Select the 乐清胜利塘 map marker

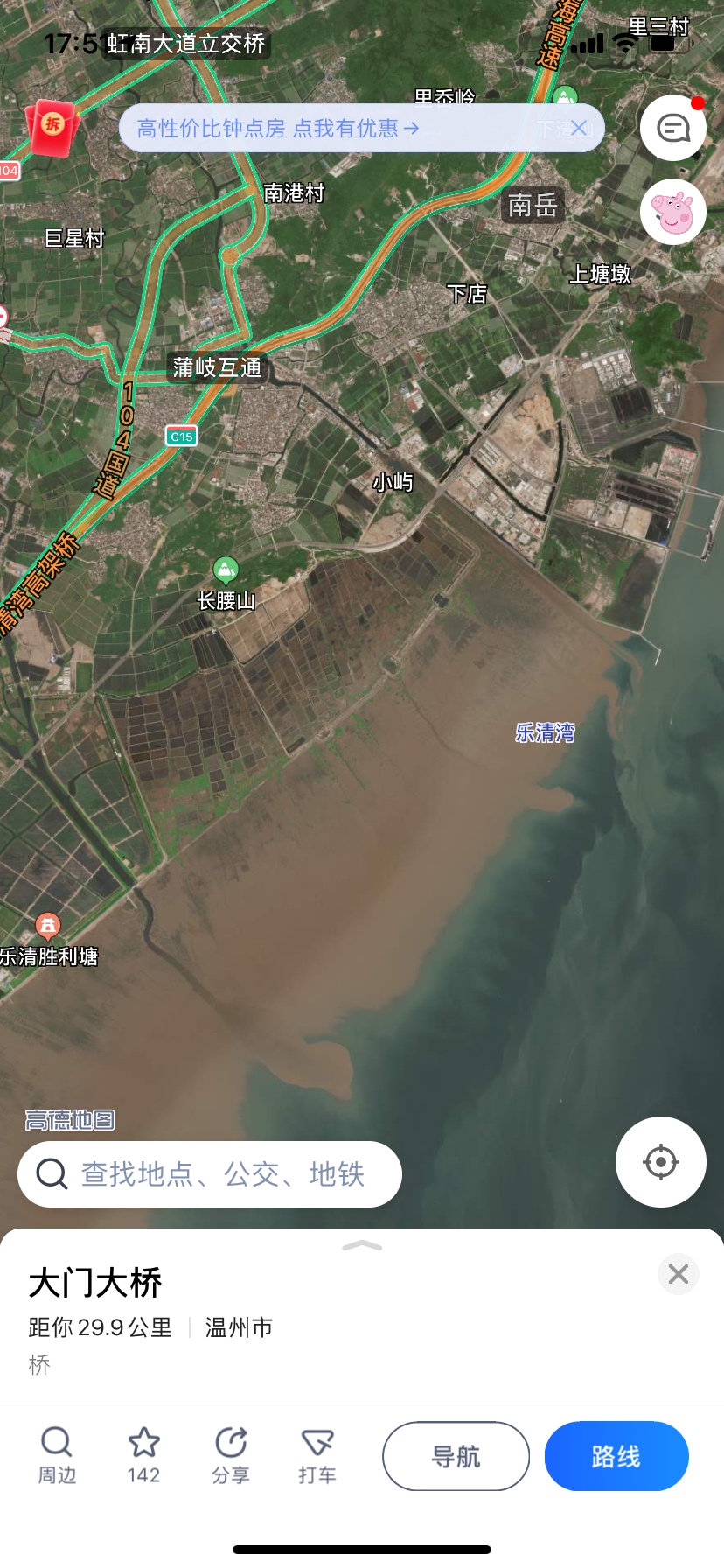click(48, 926)
